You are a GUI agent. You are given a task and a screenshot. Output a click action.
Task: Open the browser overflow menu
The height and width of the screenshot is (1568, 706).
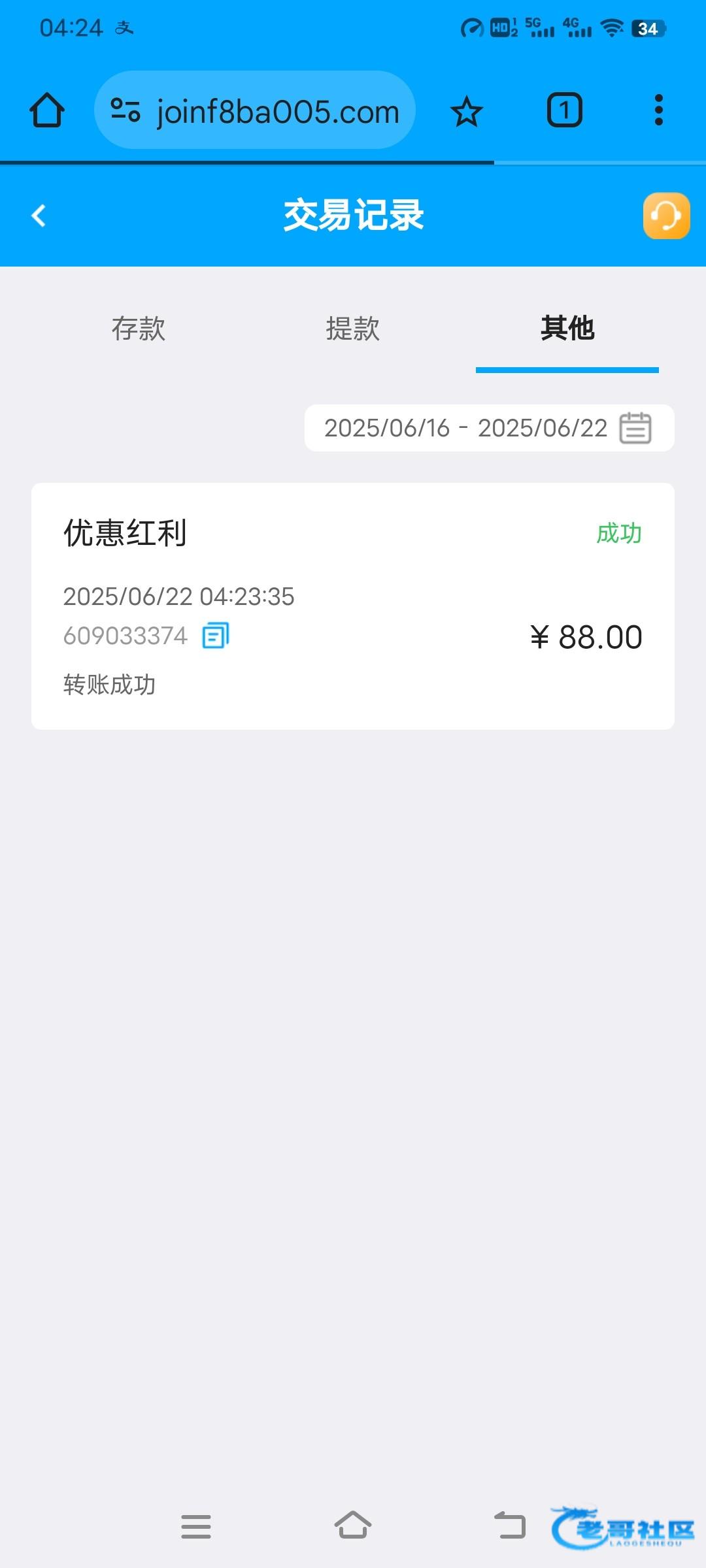[659, 110]
